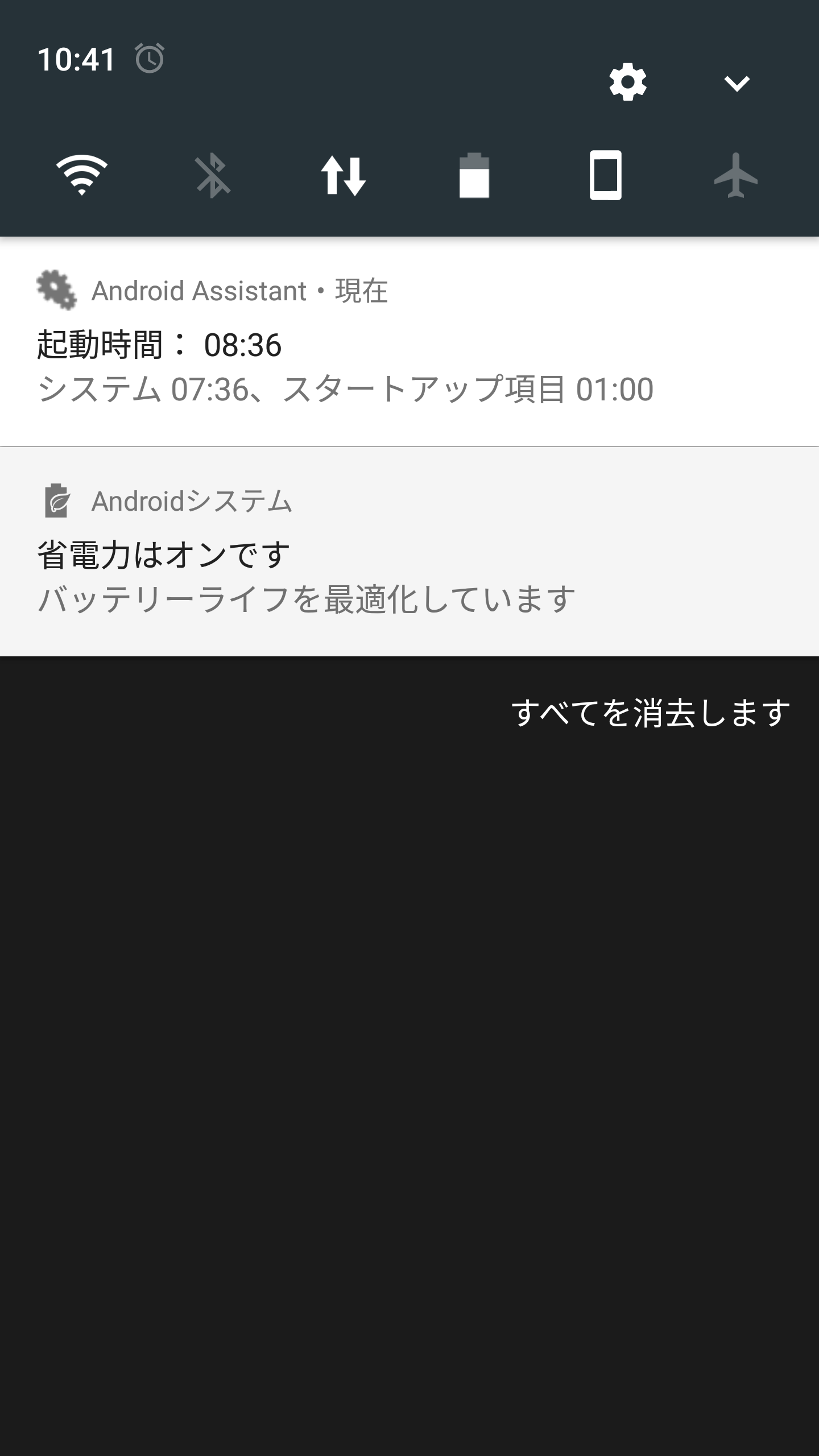Tap the battery quick settings tile
The image size is (819, 1456).
(x=474, y=175)
